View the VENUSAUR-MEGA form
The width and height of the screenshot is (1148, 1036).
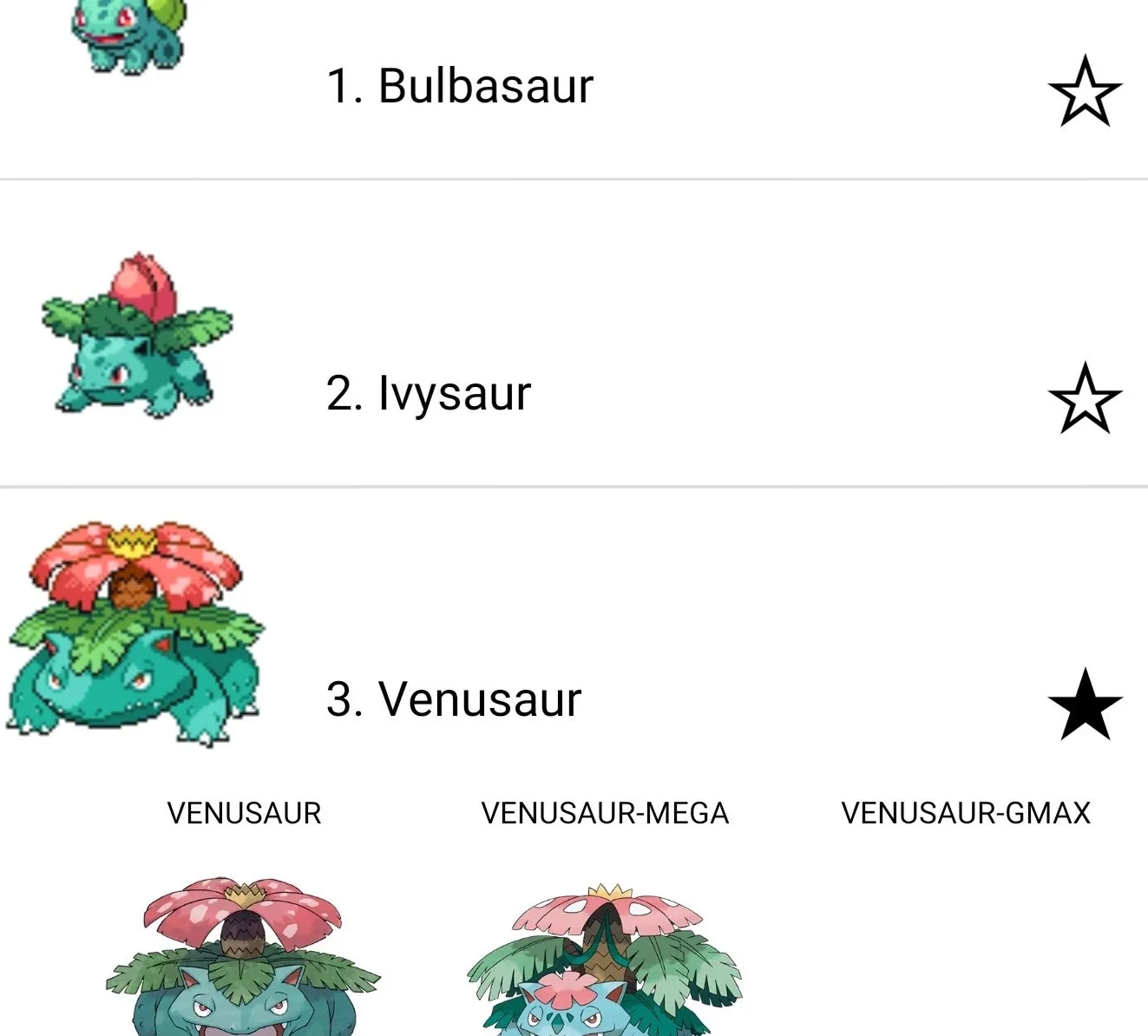tap(605, 814)
